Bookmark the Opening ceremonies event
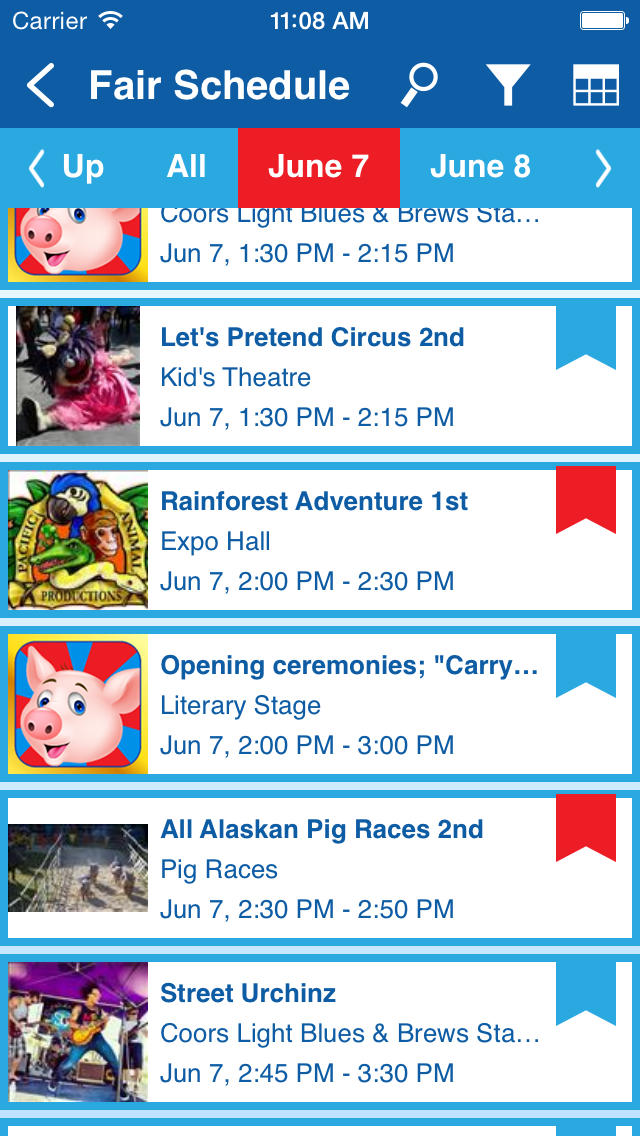The image size is (640, 1136). 586,665
